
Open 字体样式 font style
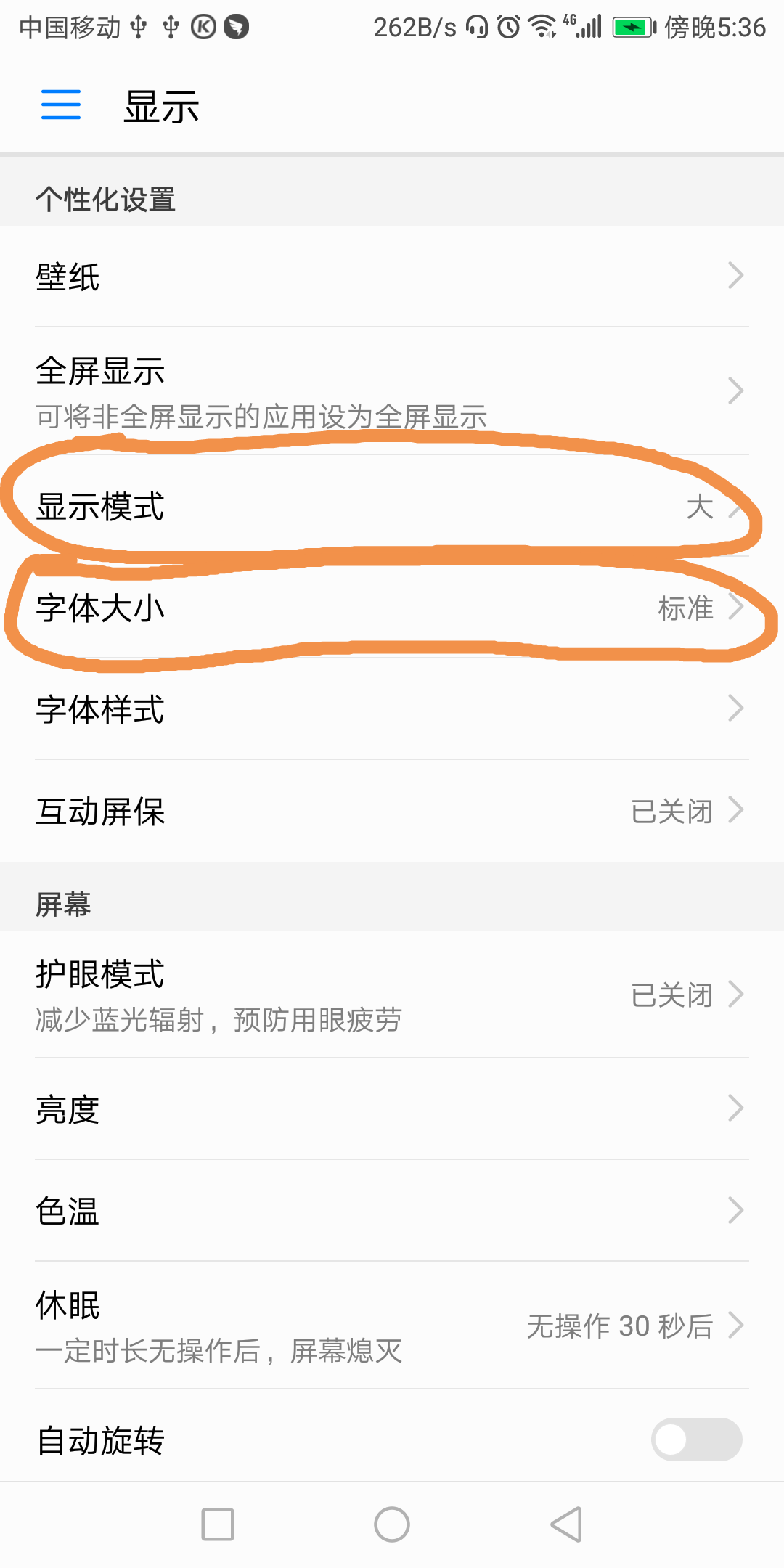point(392,709)
